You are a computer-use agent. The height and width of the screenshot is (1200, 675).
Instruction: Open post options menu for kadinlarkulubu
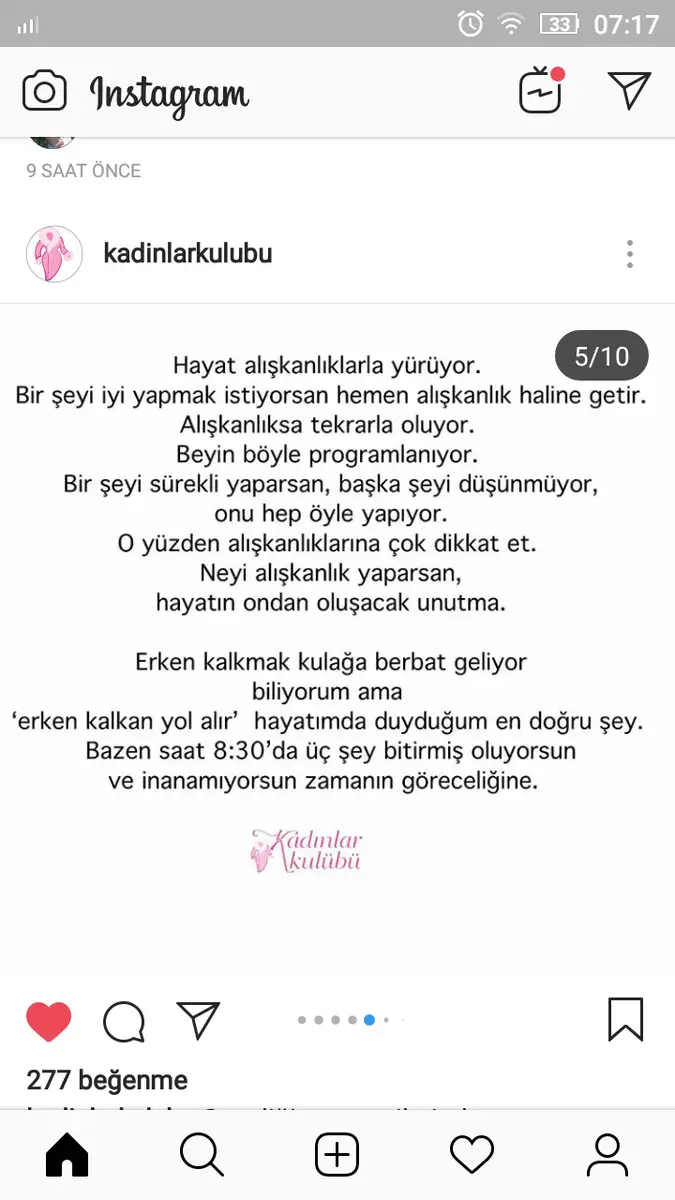click(x=629, y=254)
